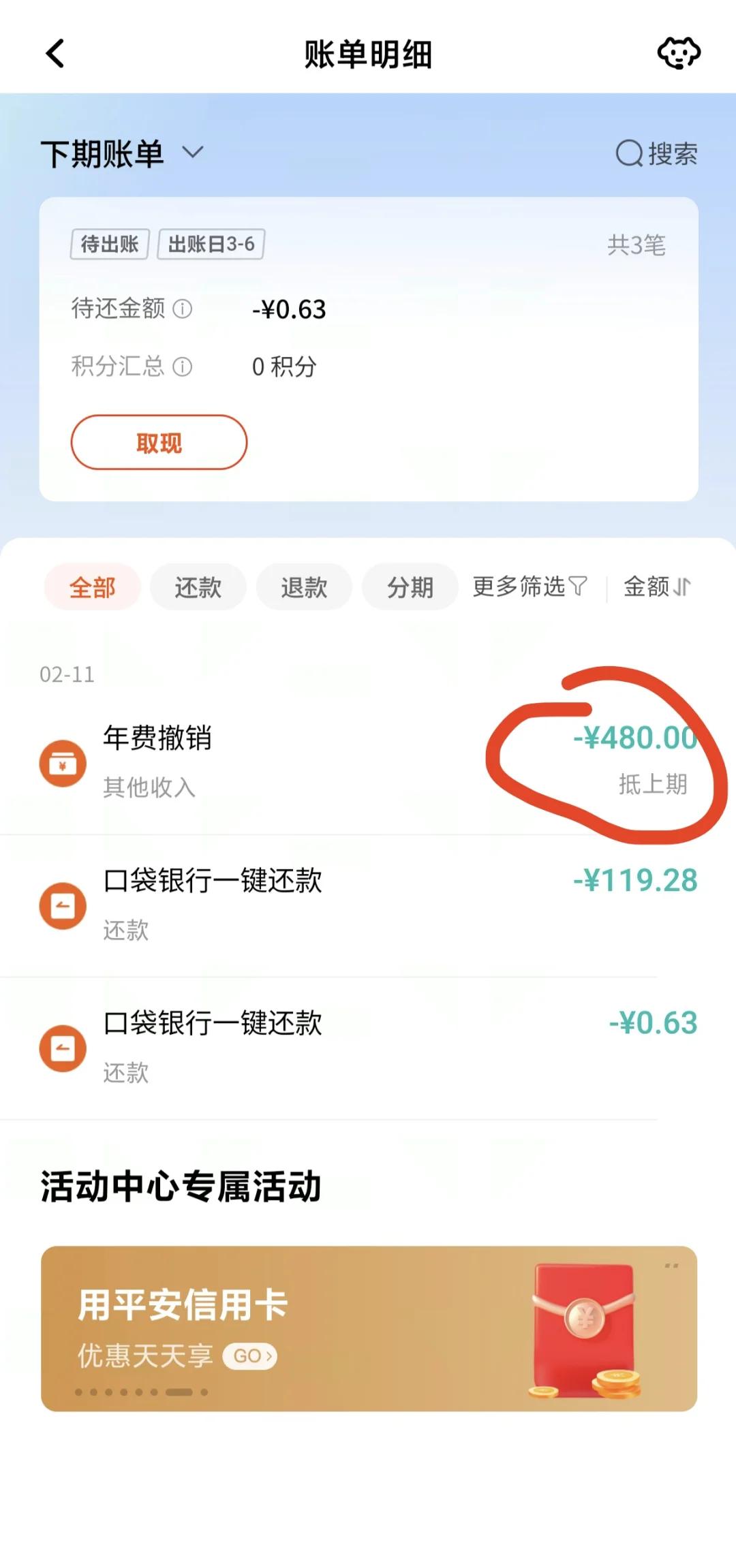The image size is (736, 1568).
Task: Tap the GO button on the promo banner
Action: coord(250,1355)
